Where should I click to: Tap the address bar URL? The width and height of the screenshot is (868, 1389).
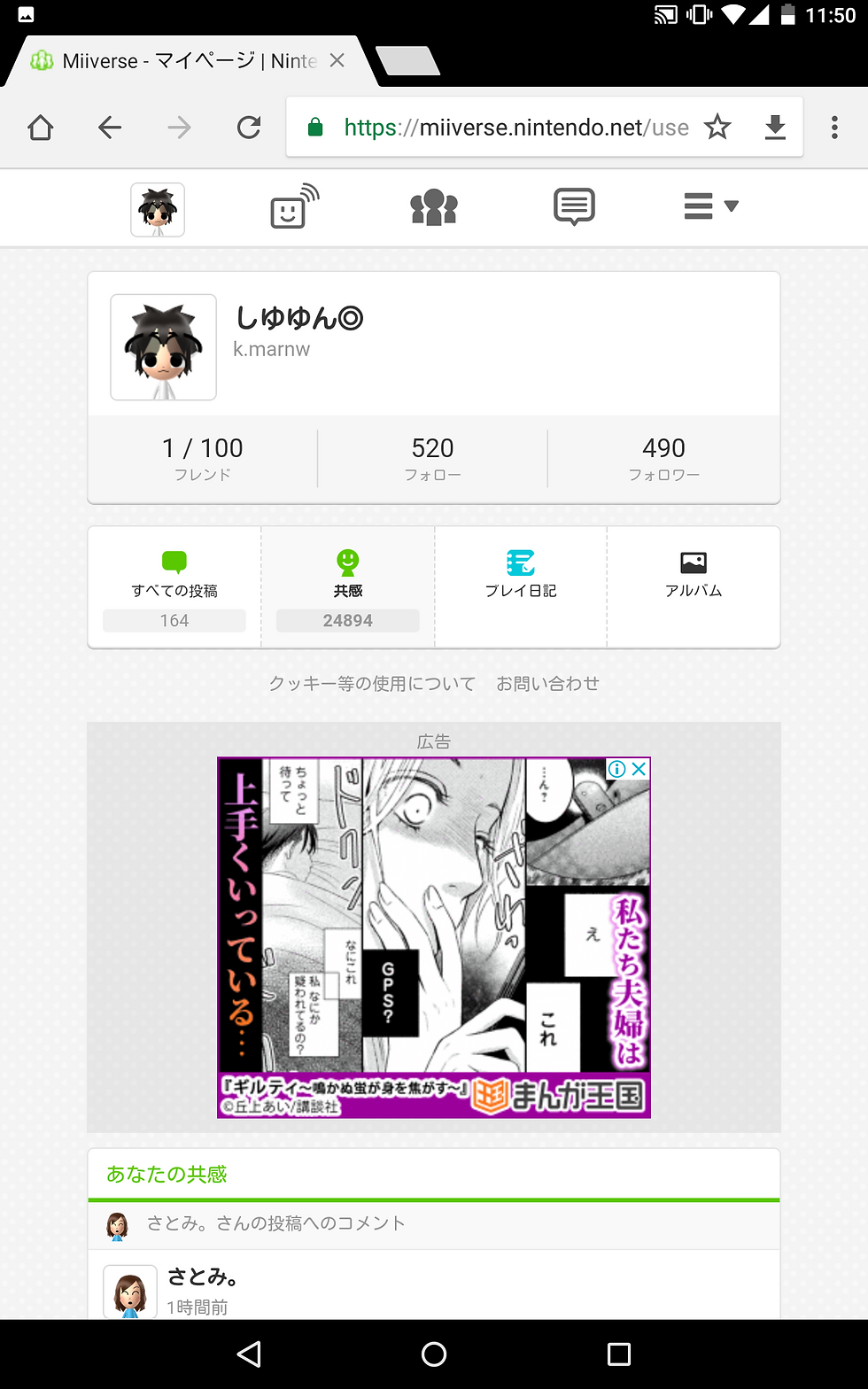pos(515,128)
